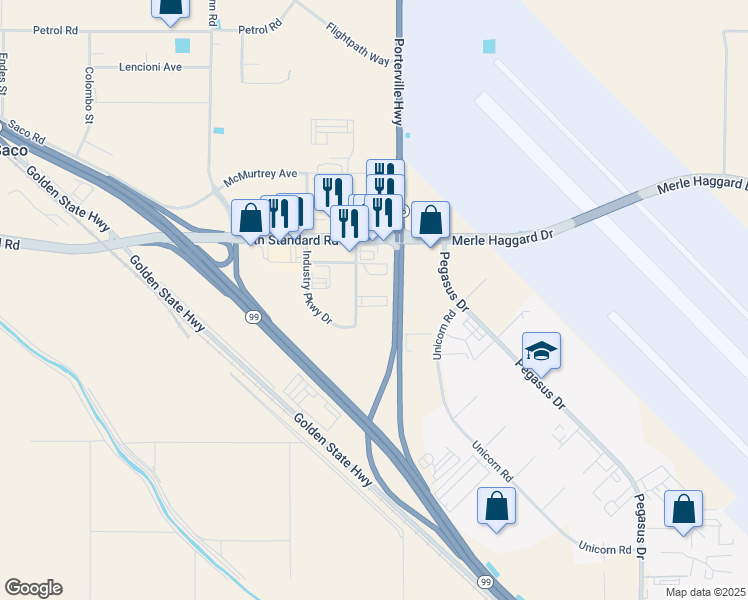Open shopping marker left of the restaurant cluster

(250, 219)
